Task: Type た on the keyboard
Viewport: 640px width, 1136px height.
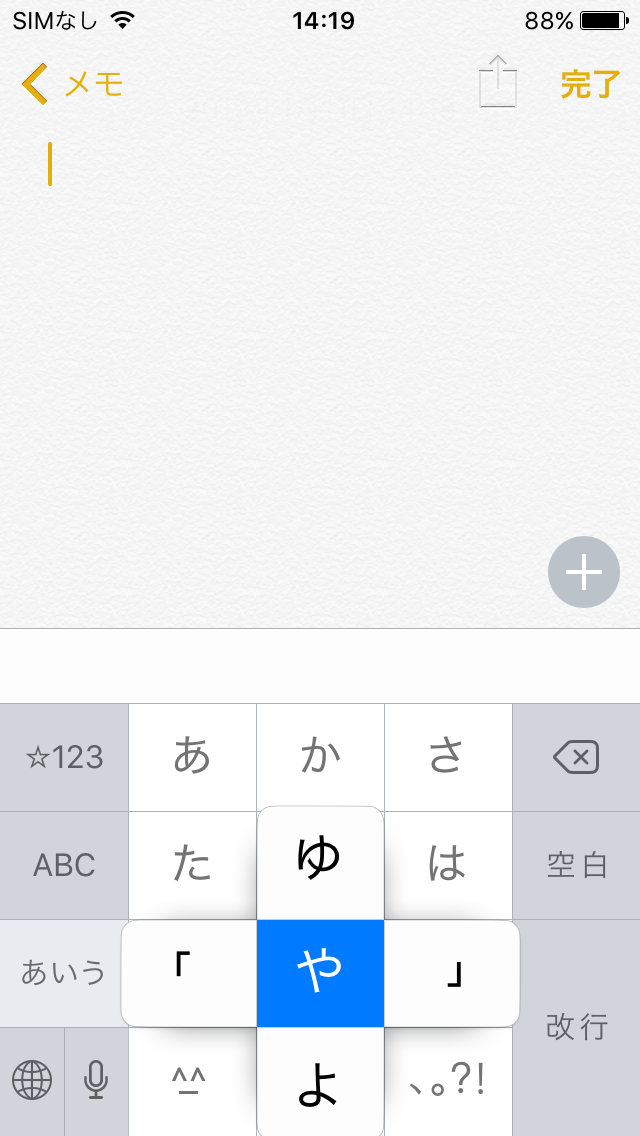Action: [192, 866]
